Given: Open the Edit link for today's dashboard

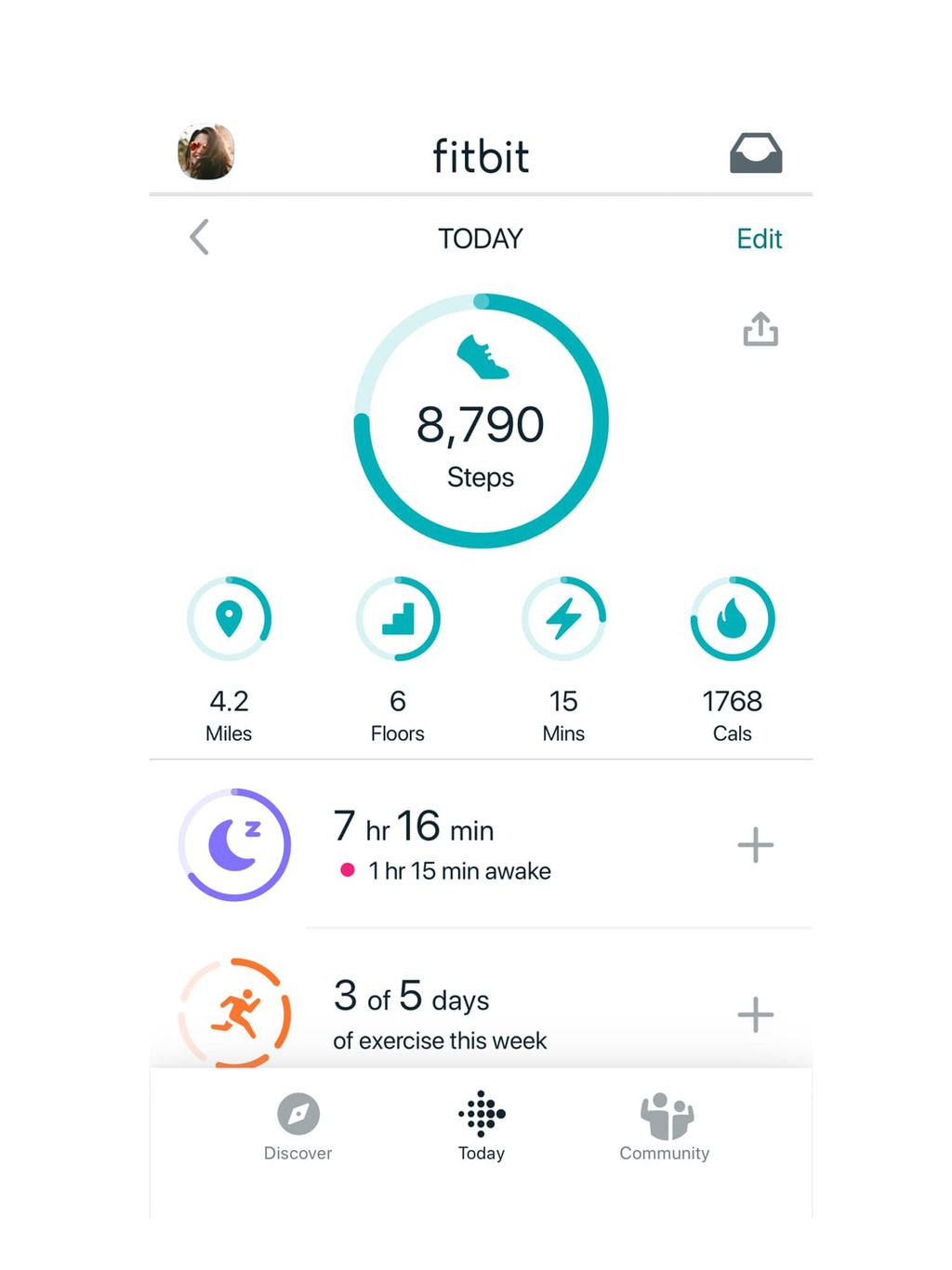Looking at the screenshot, I should pyautogui.click(x=760, y=239).
